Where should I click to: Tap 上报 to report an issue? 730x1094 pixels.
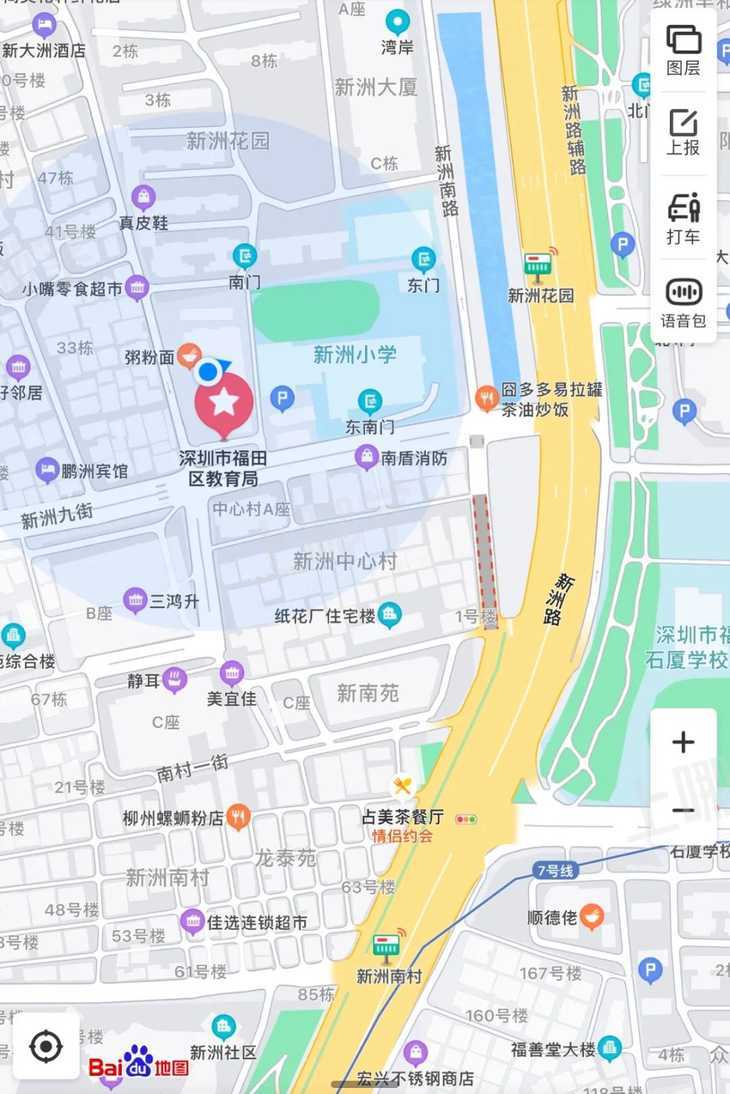(684, 133)
